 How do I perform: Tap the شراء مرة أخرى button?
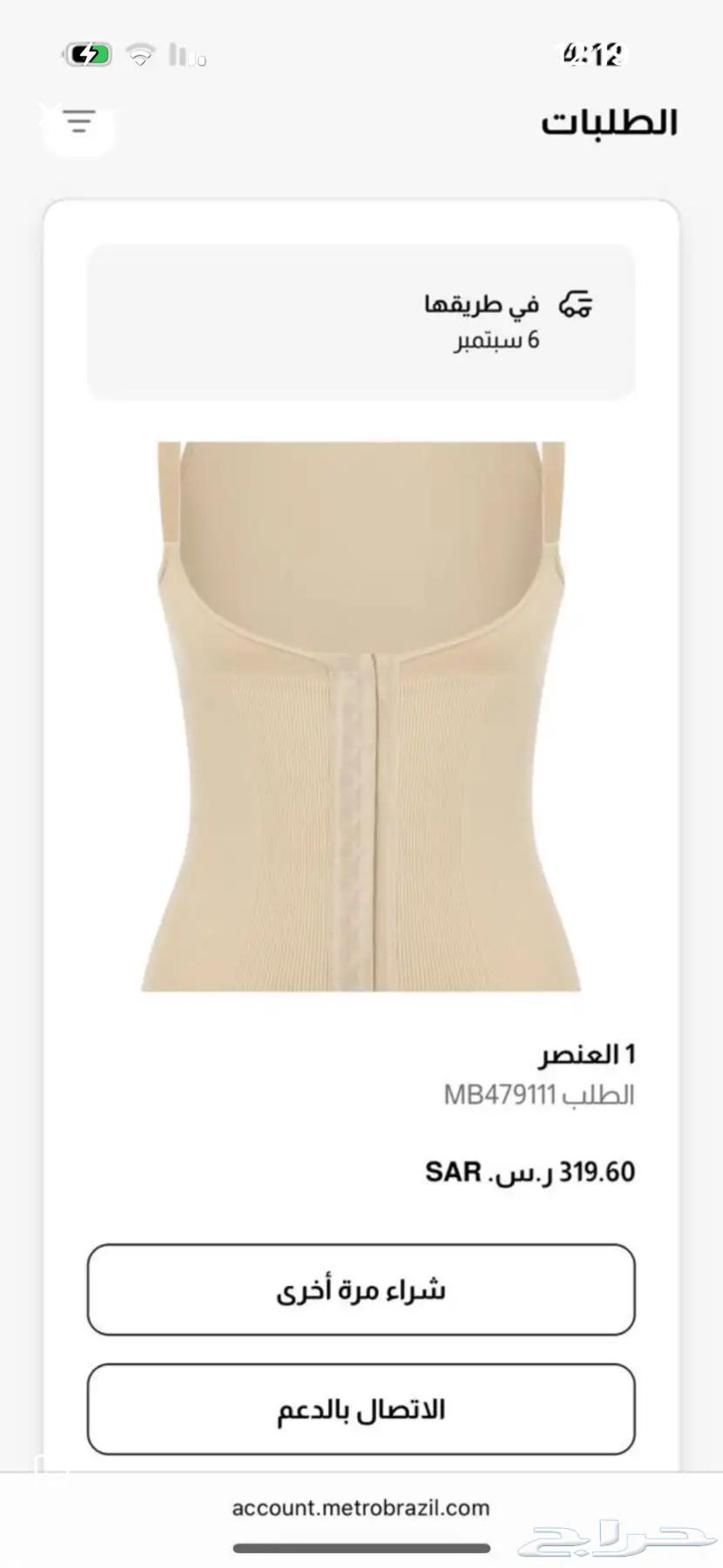coord(361,1290)
